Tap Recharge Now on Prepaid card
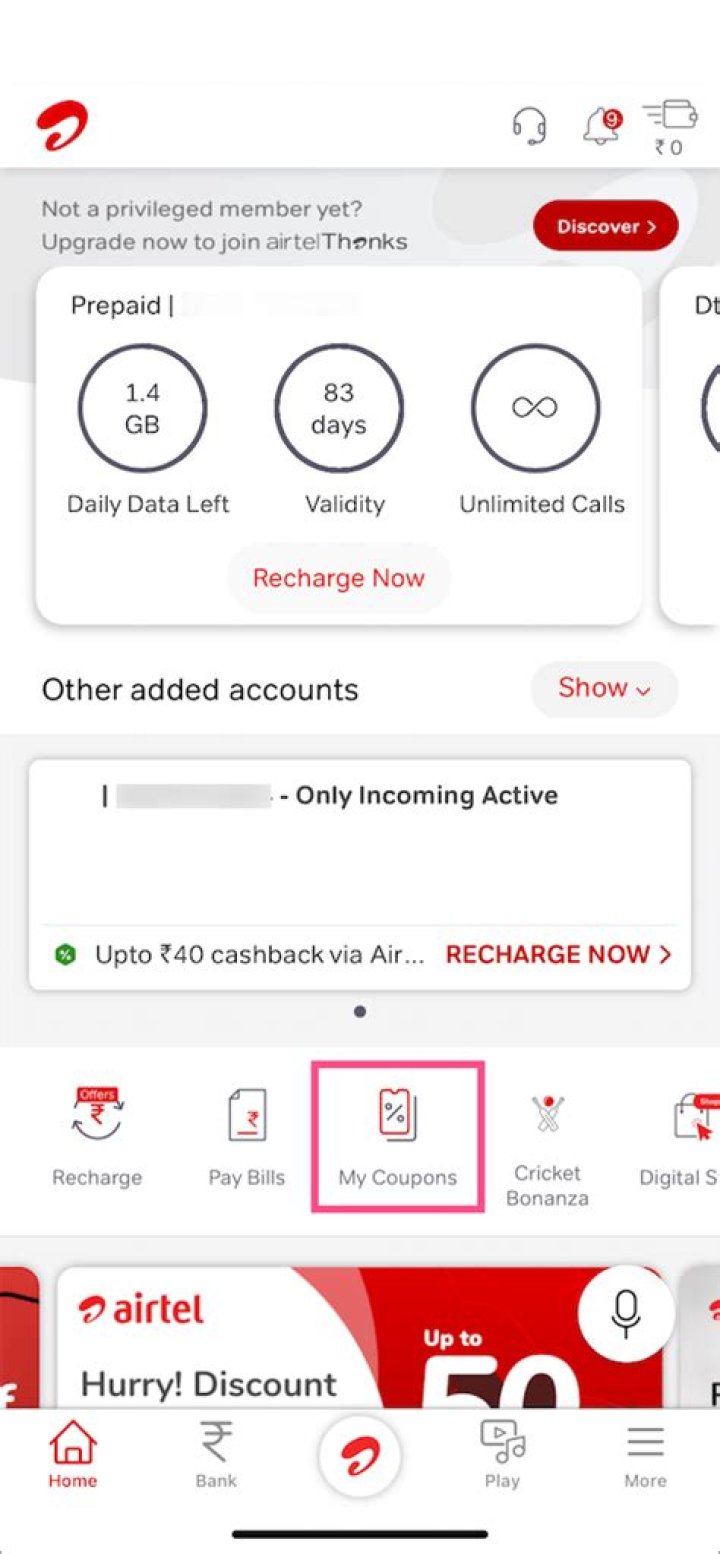Screen dimensions: 720x1554 [x=338, y=578]
